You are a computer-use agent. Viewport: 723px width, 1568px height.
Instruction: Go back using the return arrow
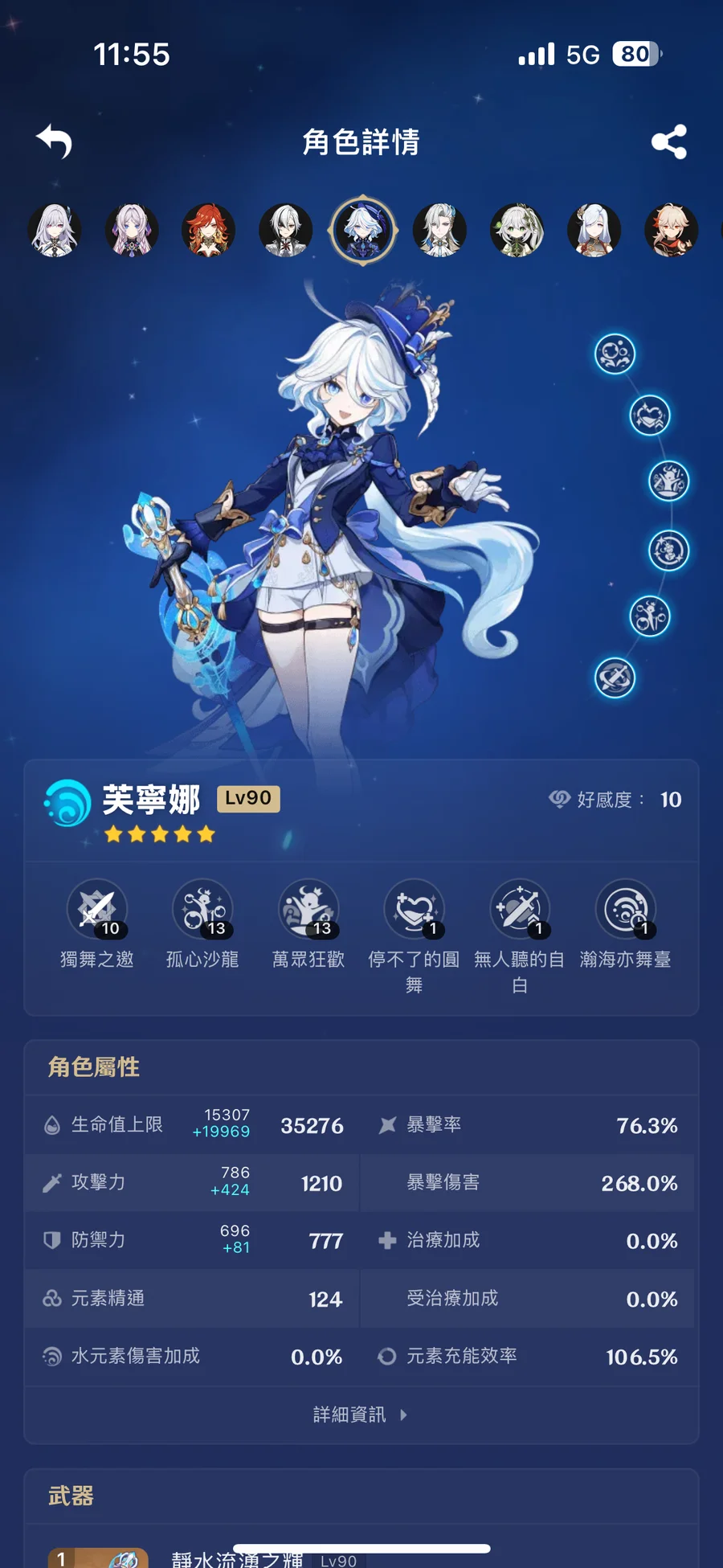coord(55,142)
